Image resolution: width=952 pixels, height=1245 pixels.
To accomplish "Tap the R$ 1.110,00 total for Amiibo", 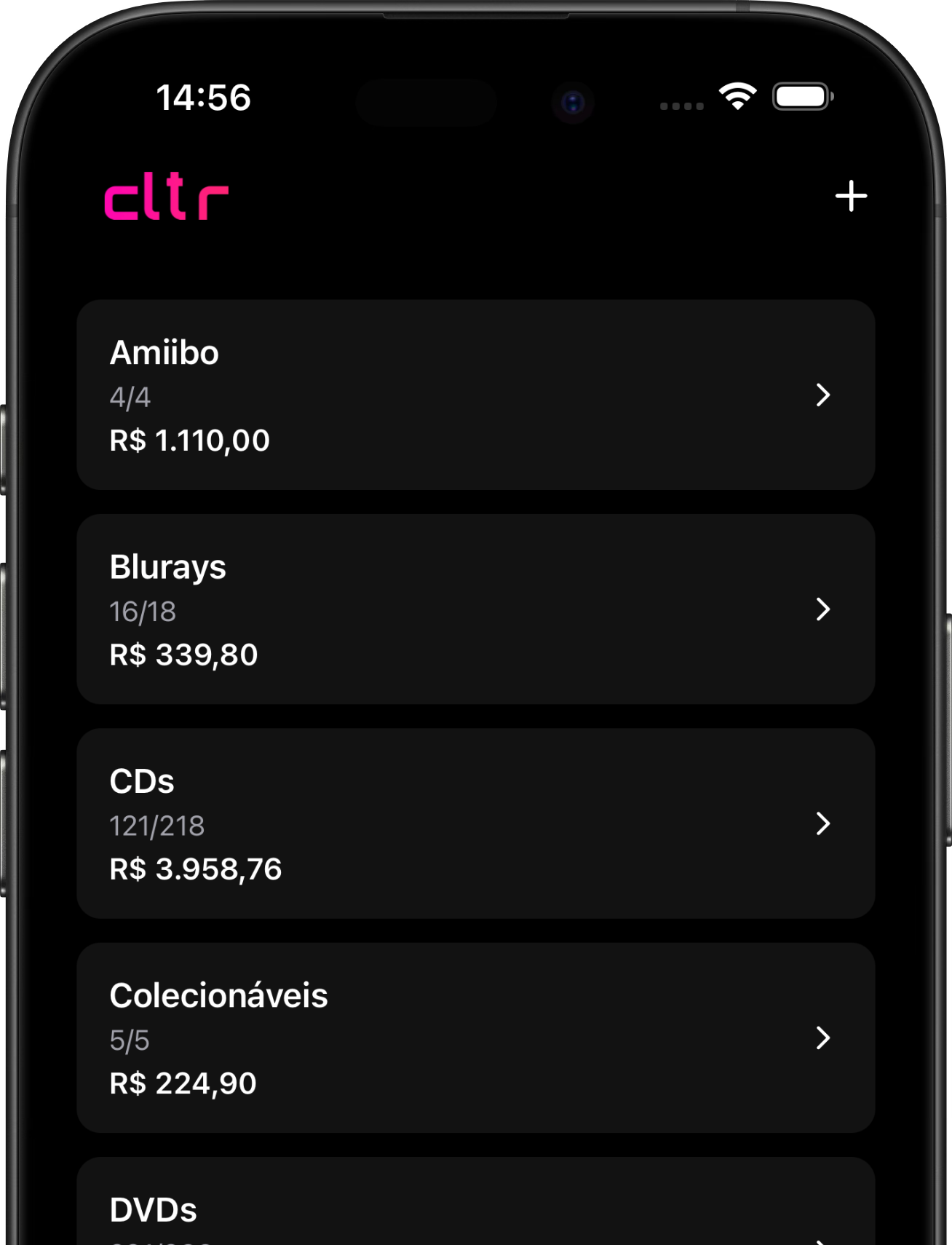I will pos(189,440).
